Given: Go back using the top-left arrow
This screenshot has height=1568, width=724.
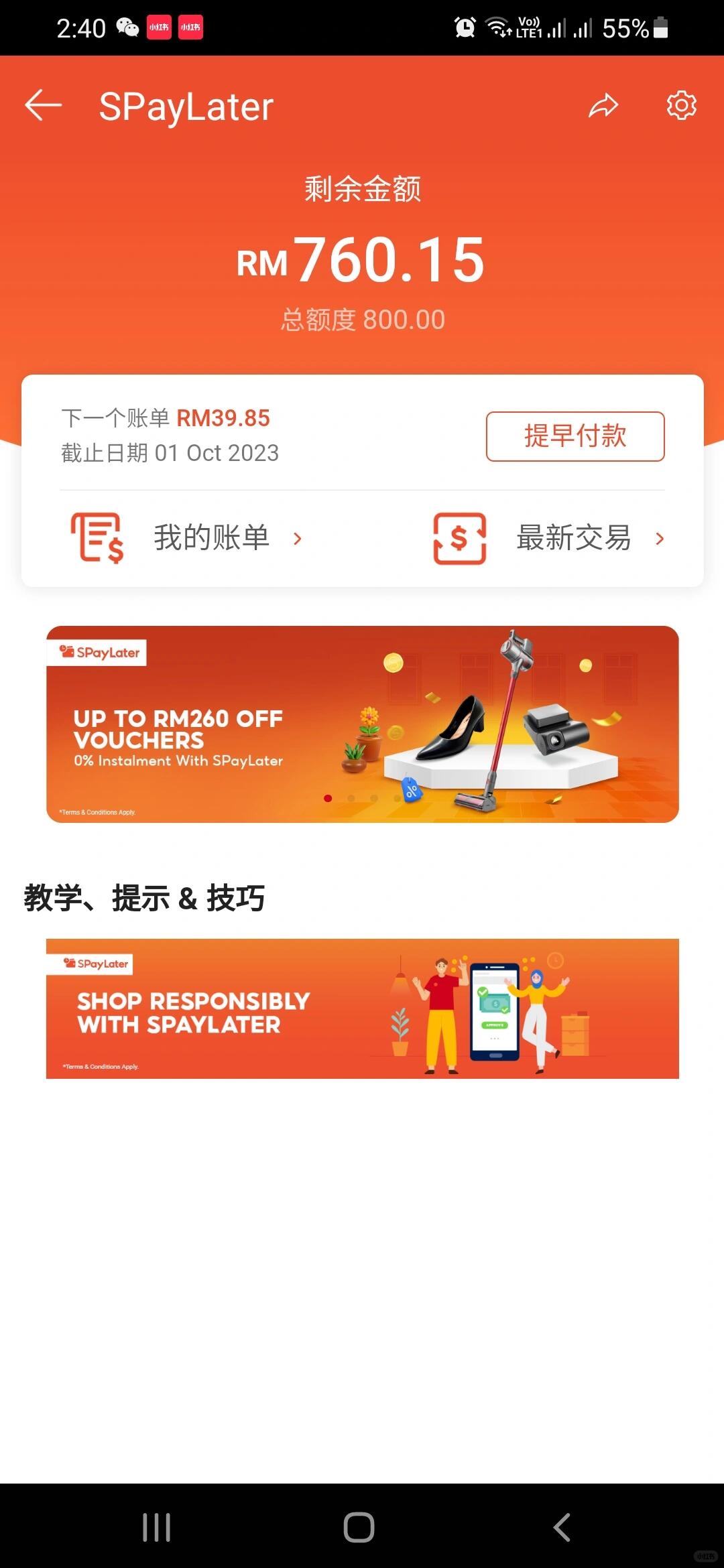Looking at the screenshot, I should click(x=44, y=105).
